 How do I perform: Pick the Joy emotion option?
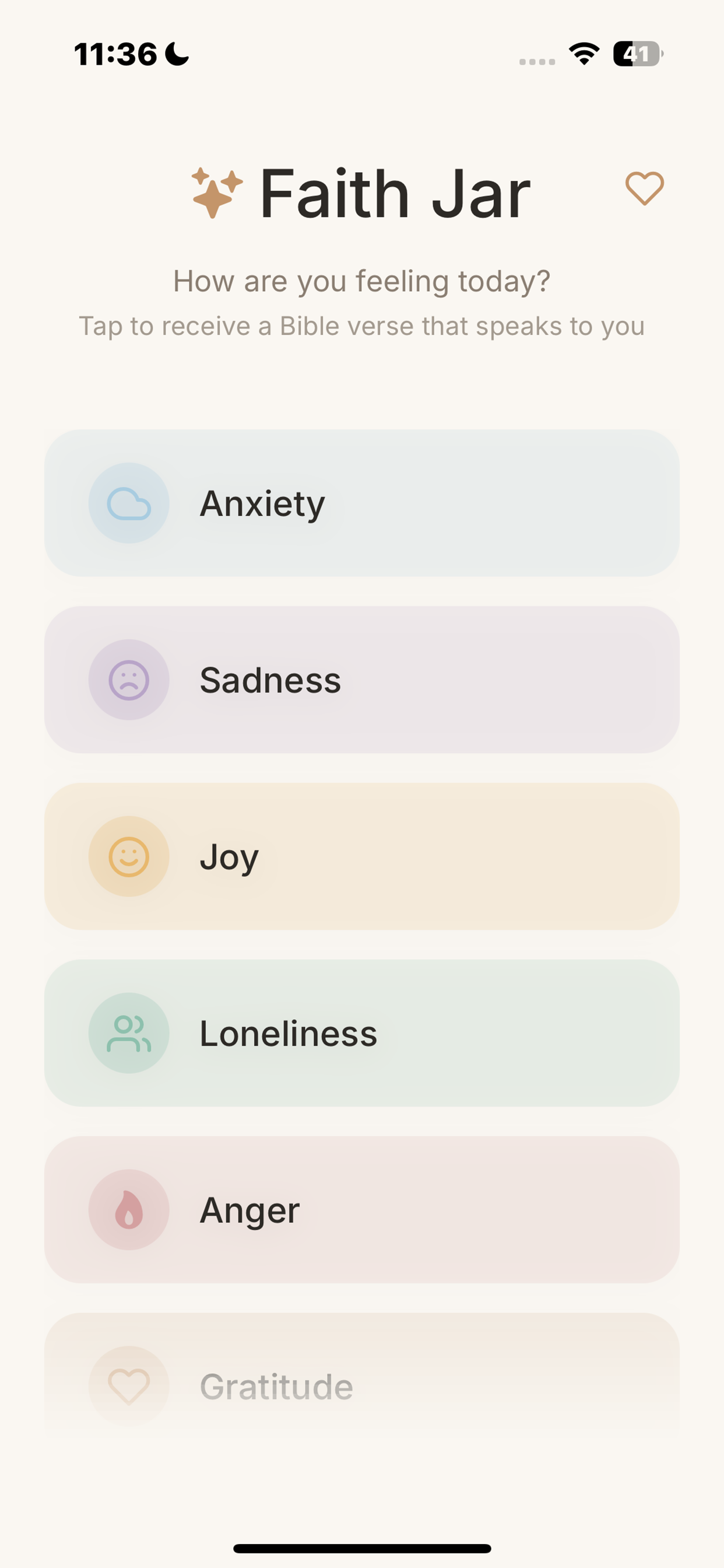(362, 856)
